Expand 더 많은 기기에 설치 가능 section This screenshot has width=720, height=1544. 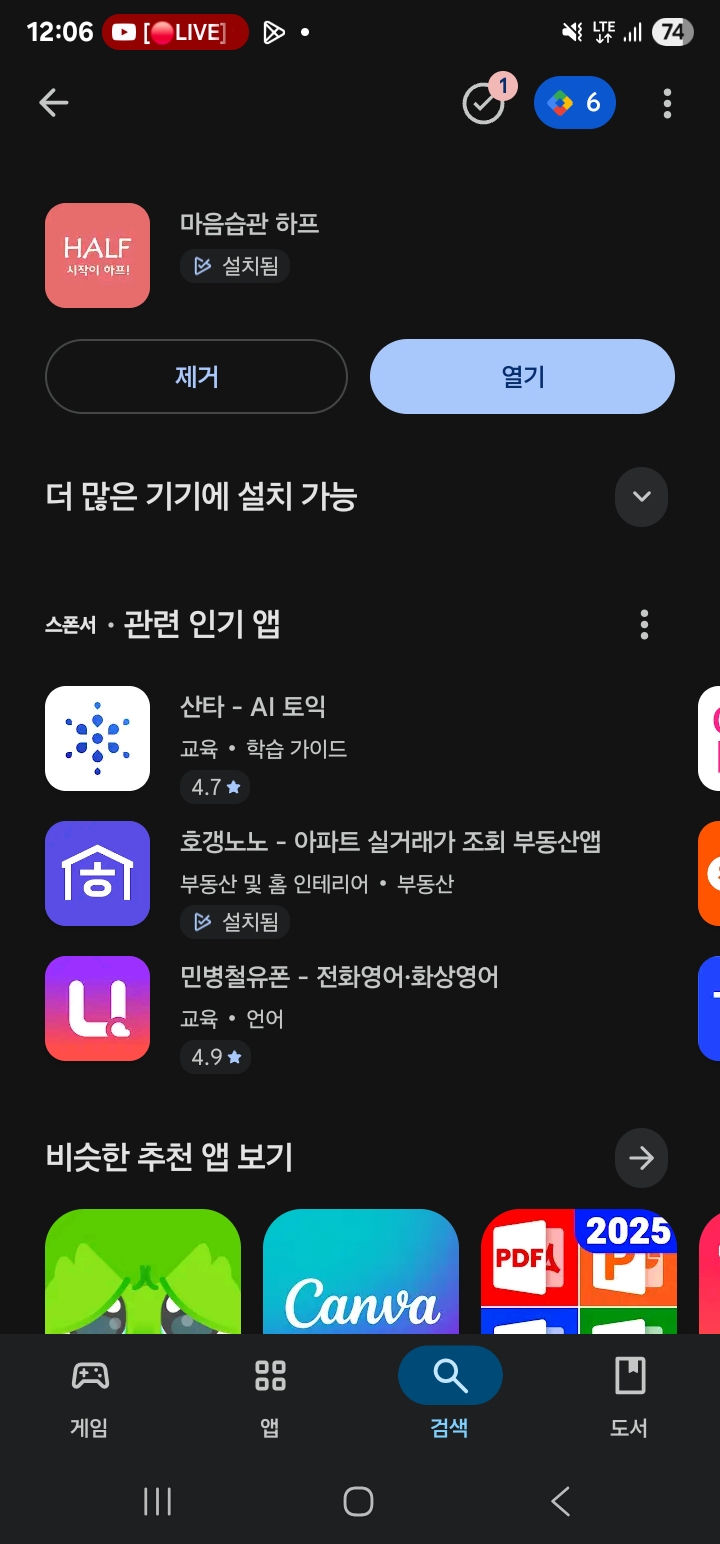tap(641, 497)
